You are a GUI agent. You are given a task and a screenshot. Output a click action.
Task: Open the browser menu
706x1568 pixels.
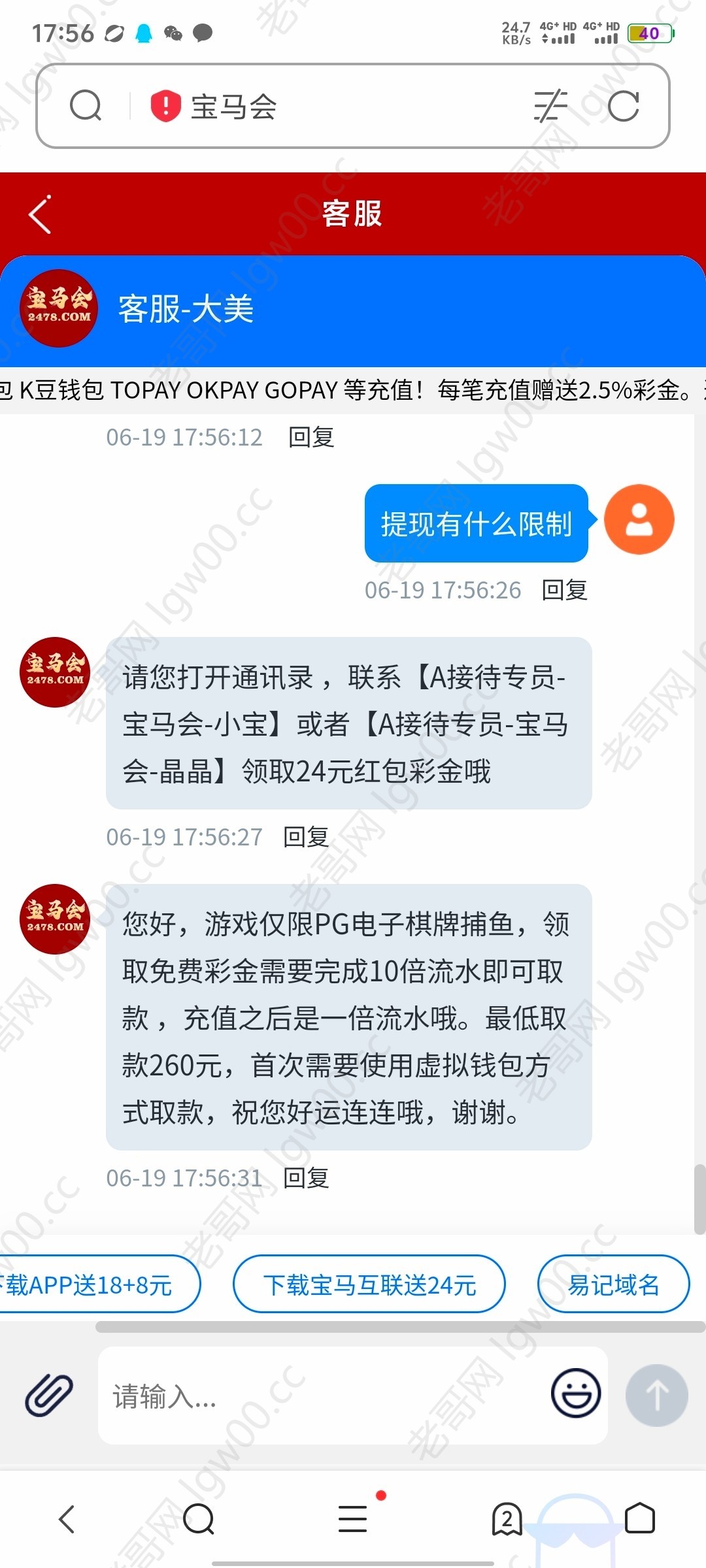tap(353, 1518)
